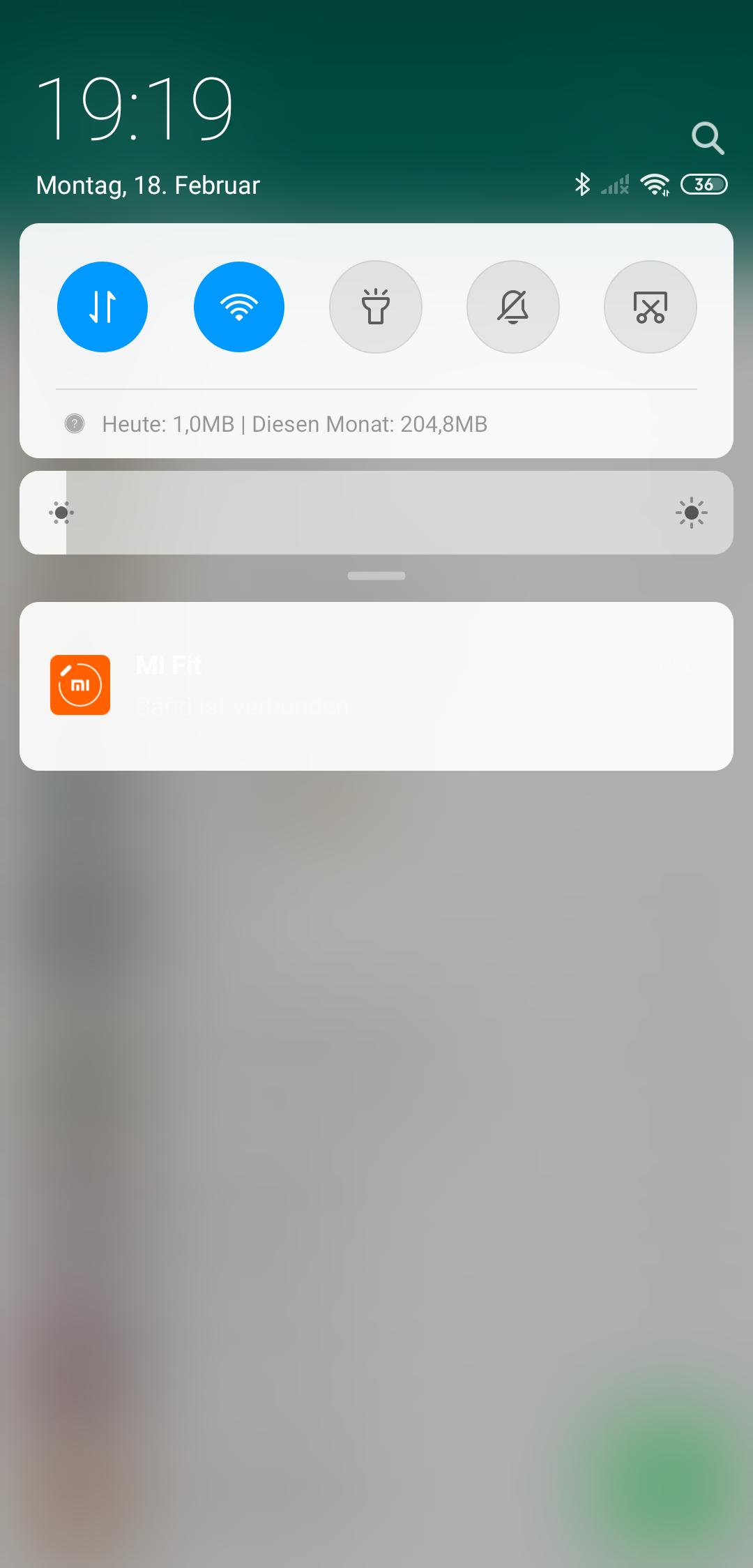
Task: Turn off the mobile data toggle
Action: (x=102, y=307)
